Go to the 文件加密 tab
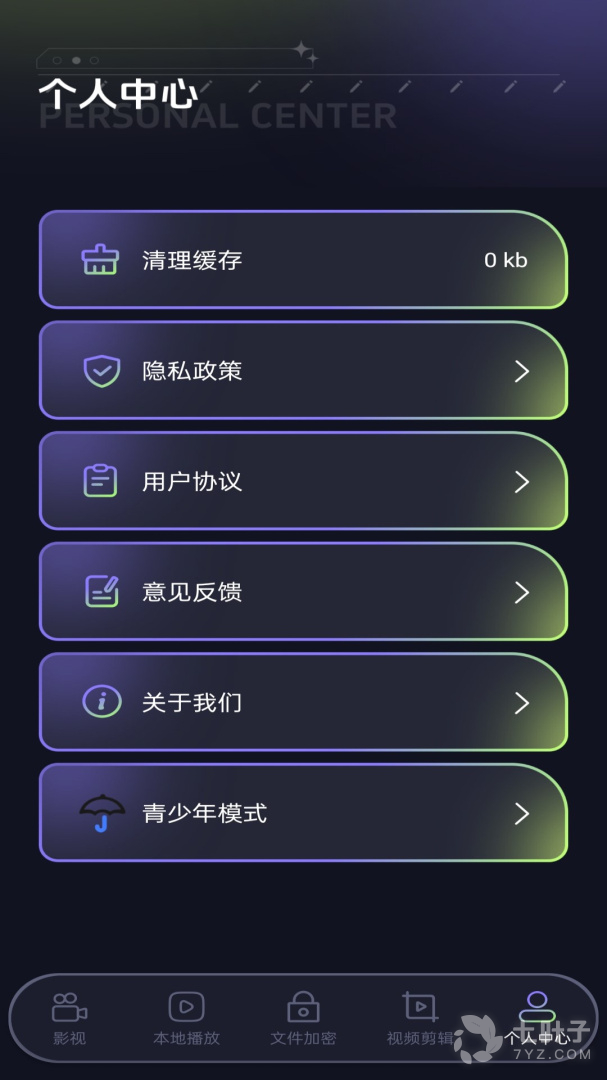This screenshot has width=607, height=1080. [303, 1019]
